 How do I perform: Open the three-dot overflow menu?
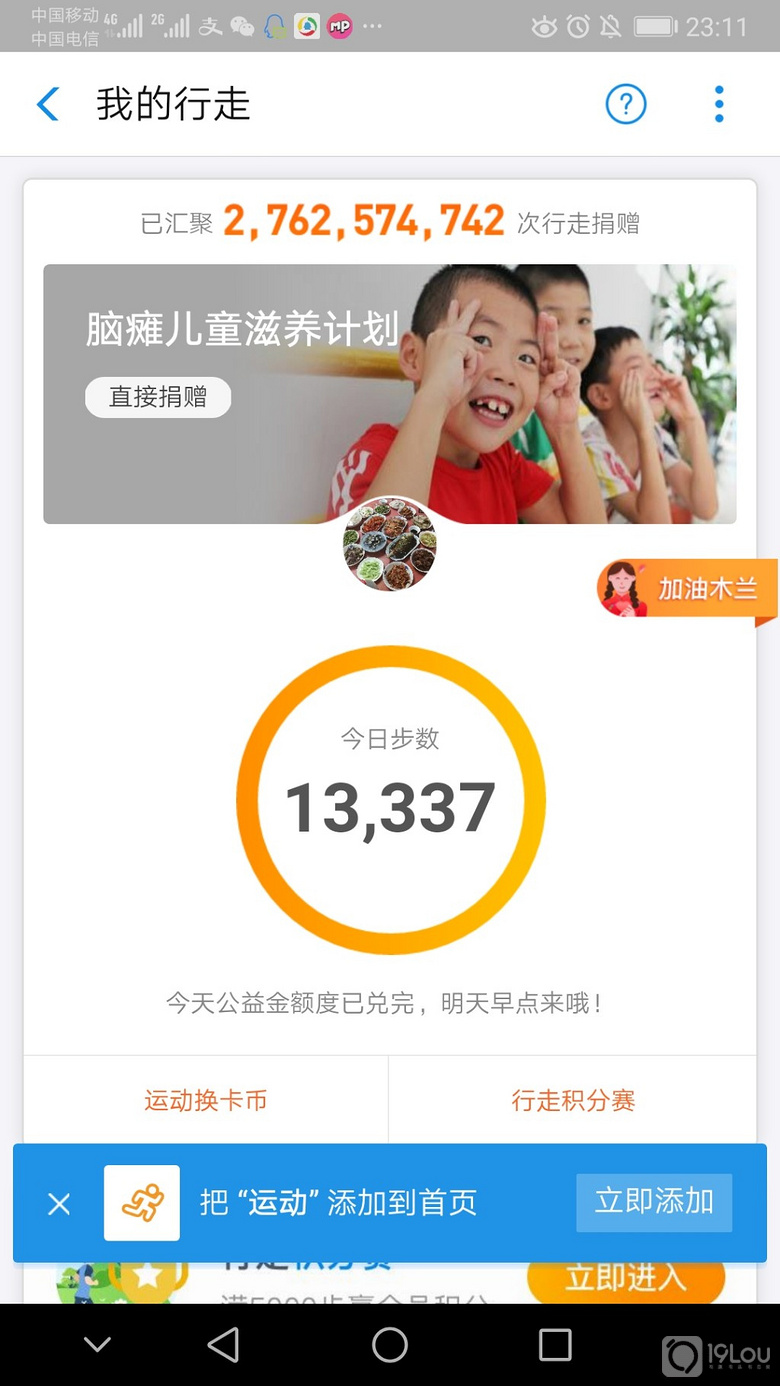[x=719, y=104]
